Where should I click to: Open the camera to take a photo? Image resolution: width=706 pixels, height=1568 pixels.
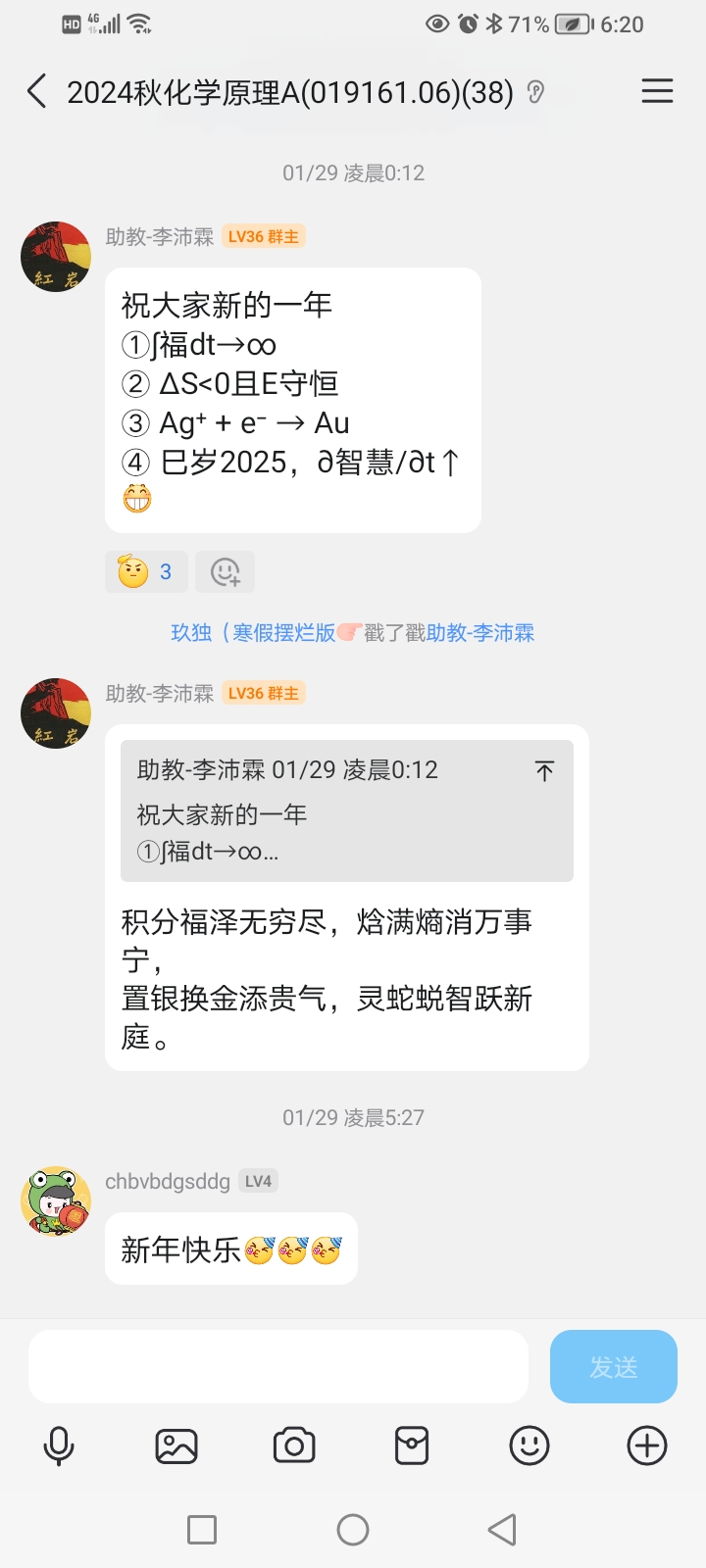[294, 1445]
